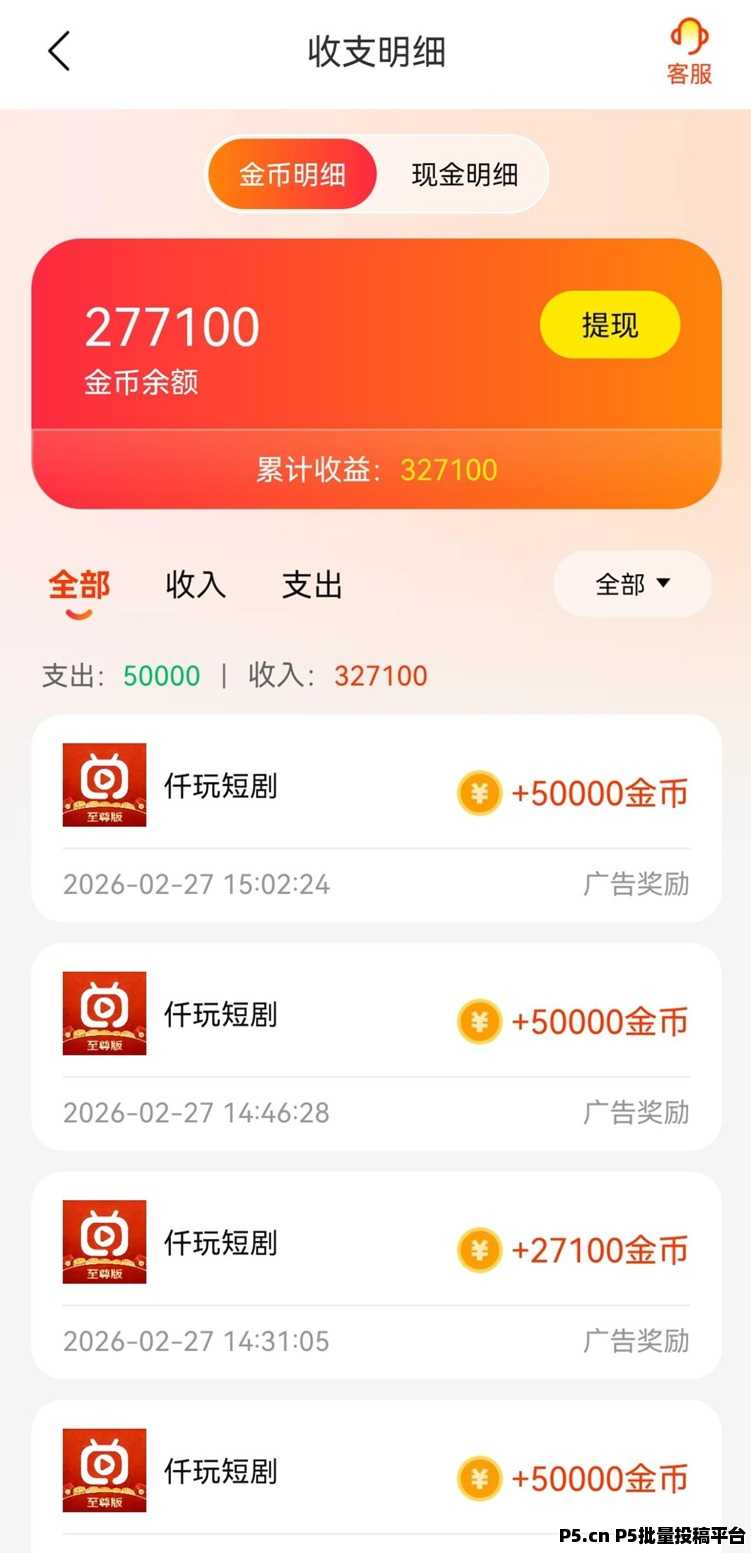The image size is (751, 1553).
Task: Click the 金币余额 balance number 277100
Action: 172,323
